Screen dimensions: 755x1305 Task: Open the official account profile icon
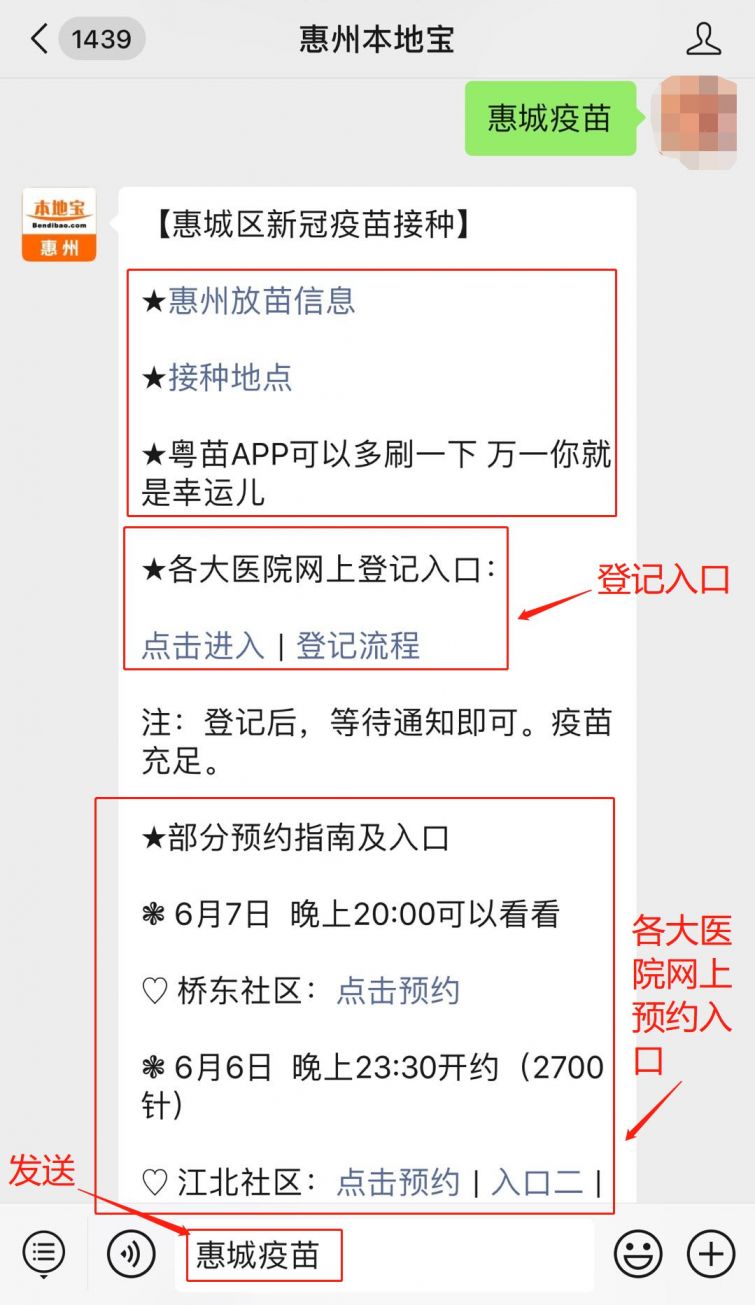704,40
